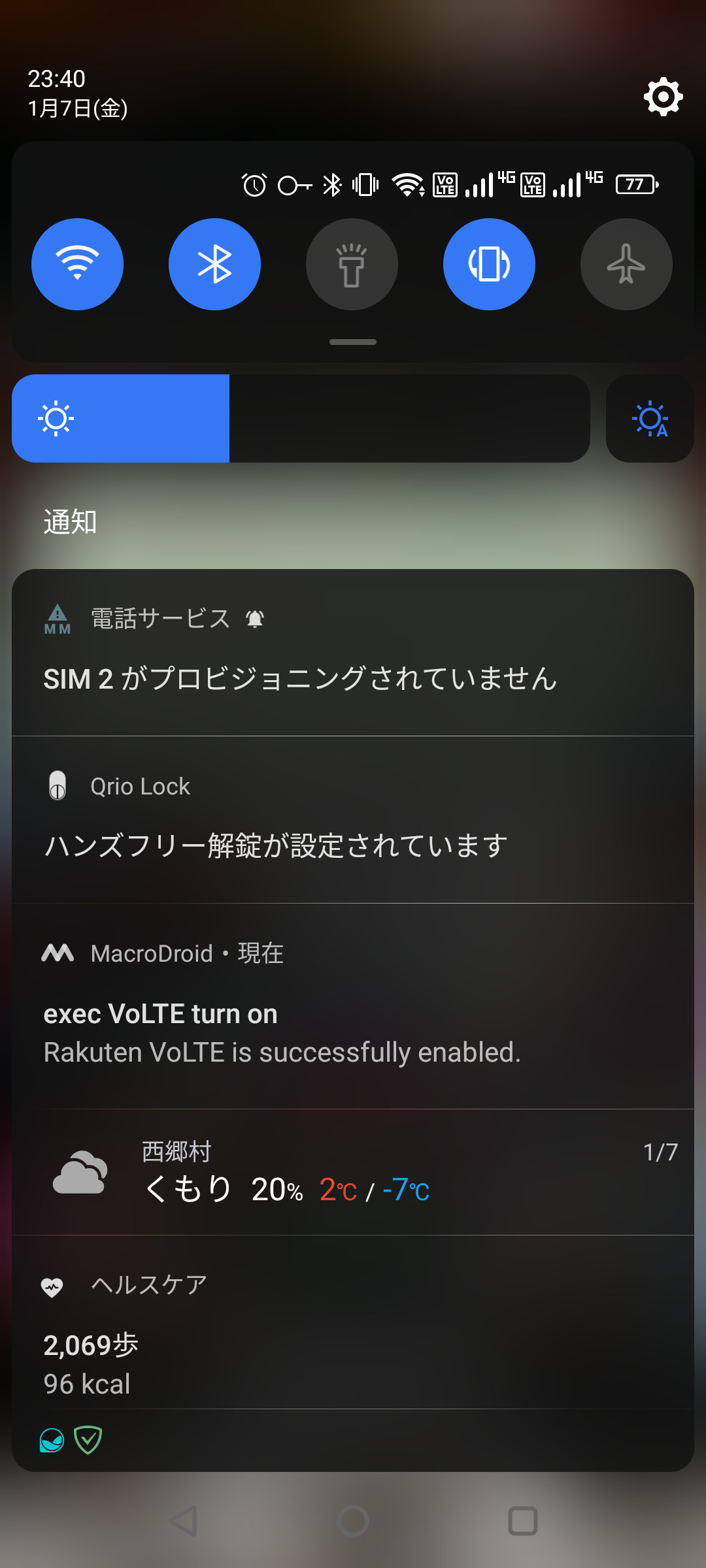
Task: Tap the system back button
Action: [183, 1521]
